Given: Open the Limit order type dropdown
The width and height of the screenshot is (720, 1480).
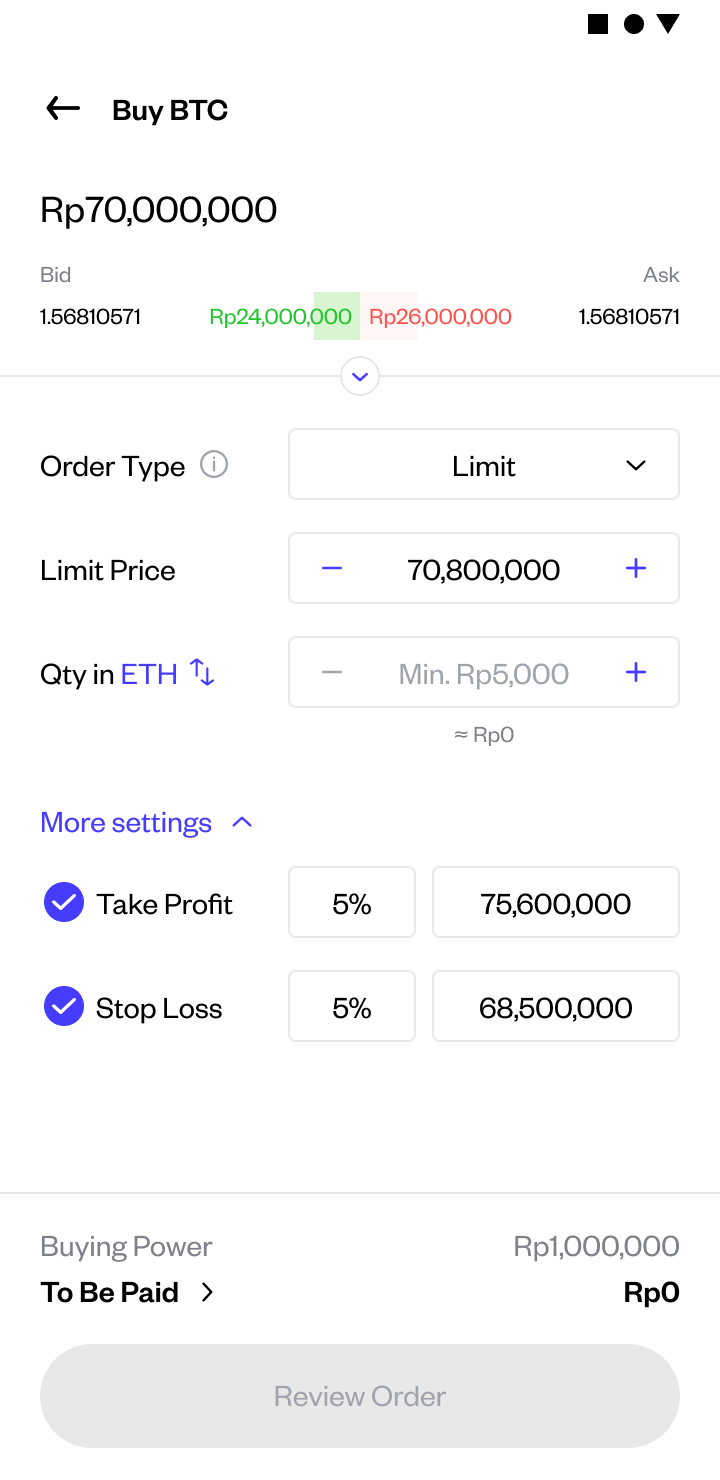Looking at the screenshot, I should [484, 465].
